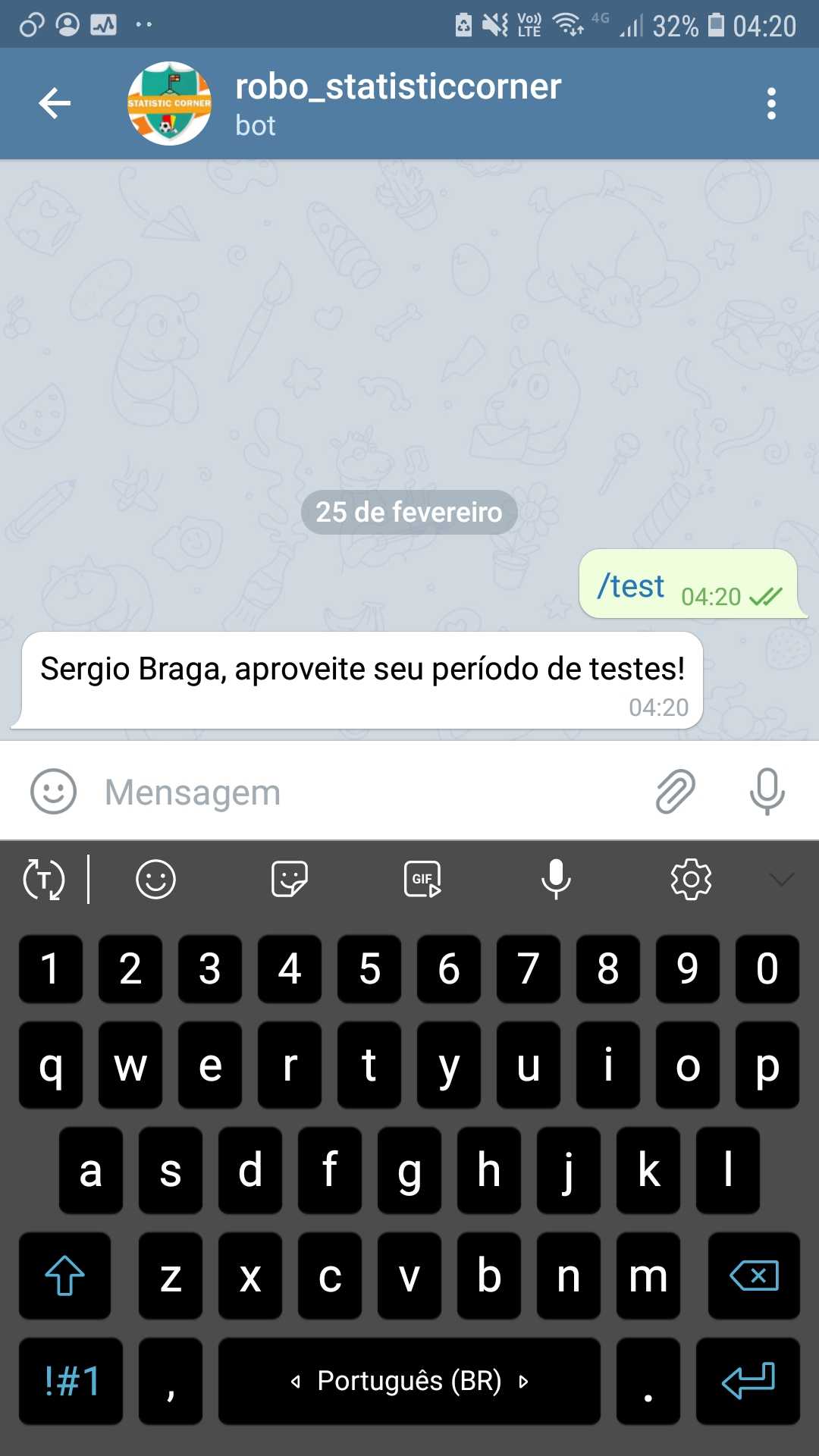
Task: Go back to the chat list
Action: click(x=55, y=104)
